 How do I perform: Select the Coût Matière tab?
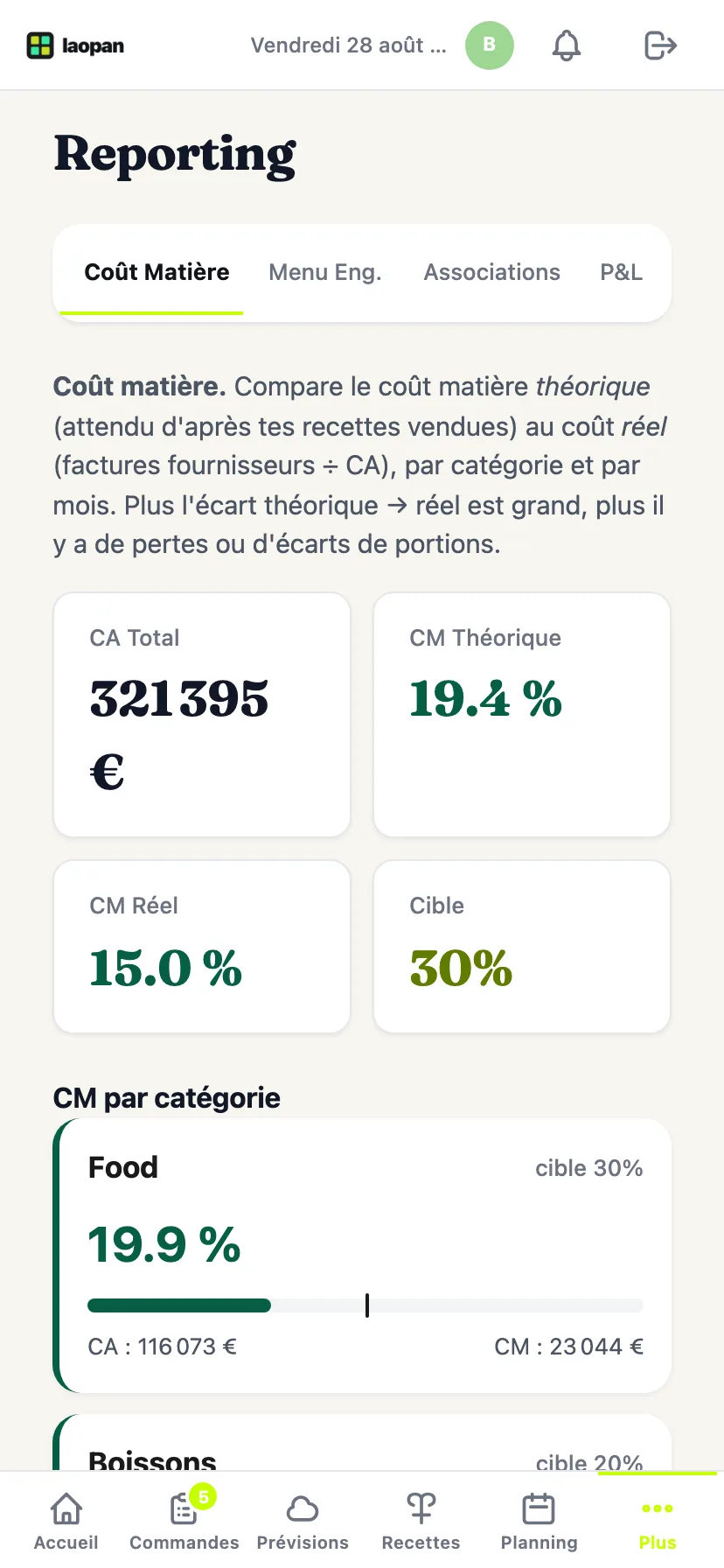tap(157, 272)
